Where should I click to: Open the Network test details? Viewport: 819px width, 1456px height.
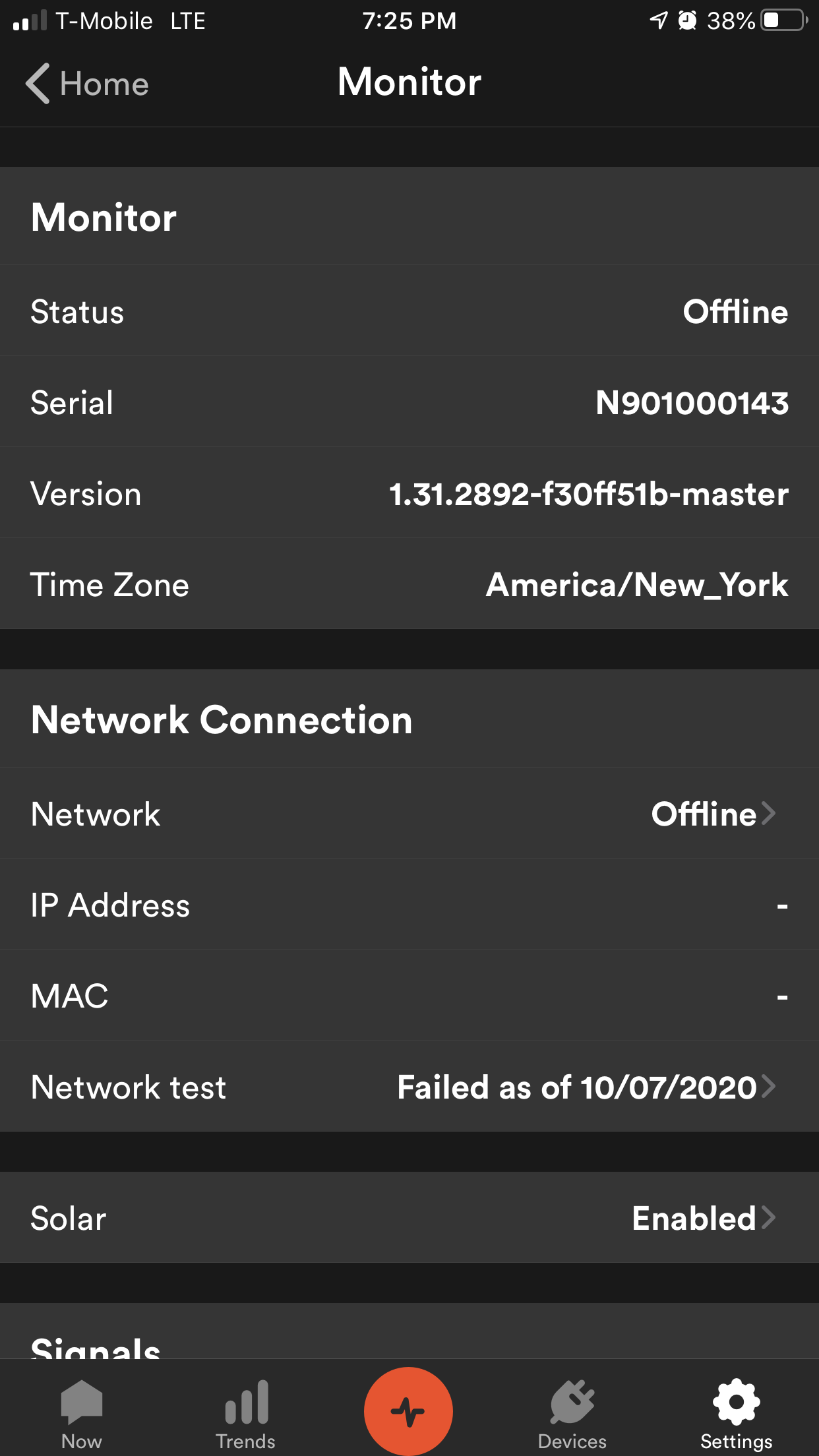coord(409,1087)
